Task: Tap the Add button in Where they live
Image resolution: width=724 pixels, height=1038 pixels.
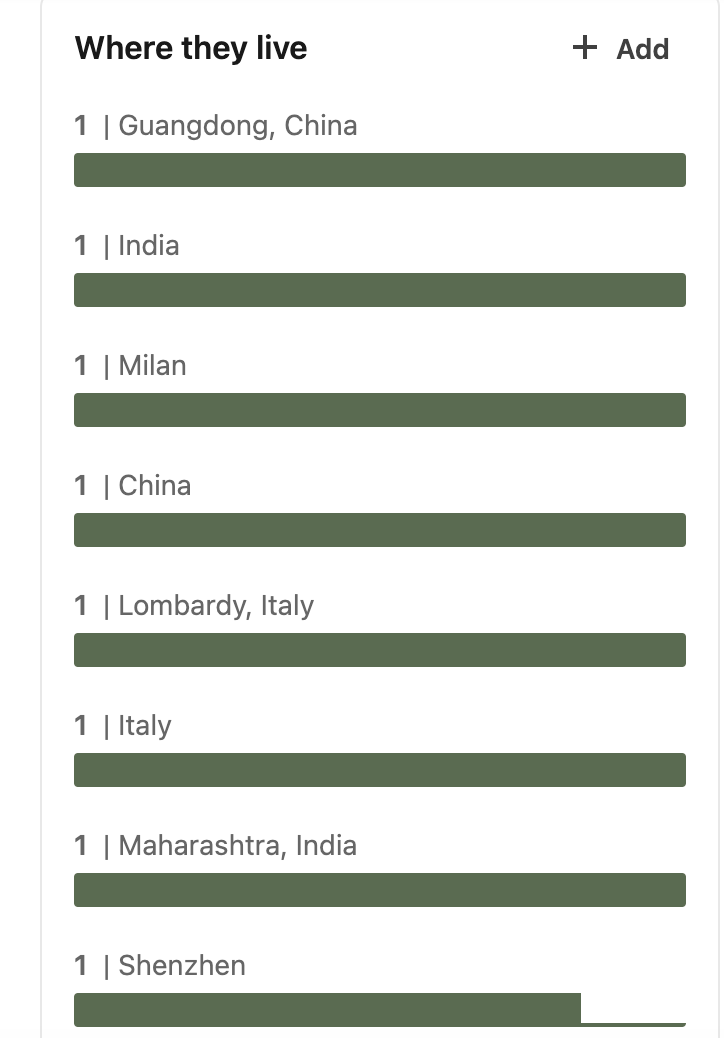Action: point(620,48)
